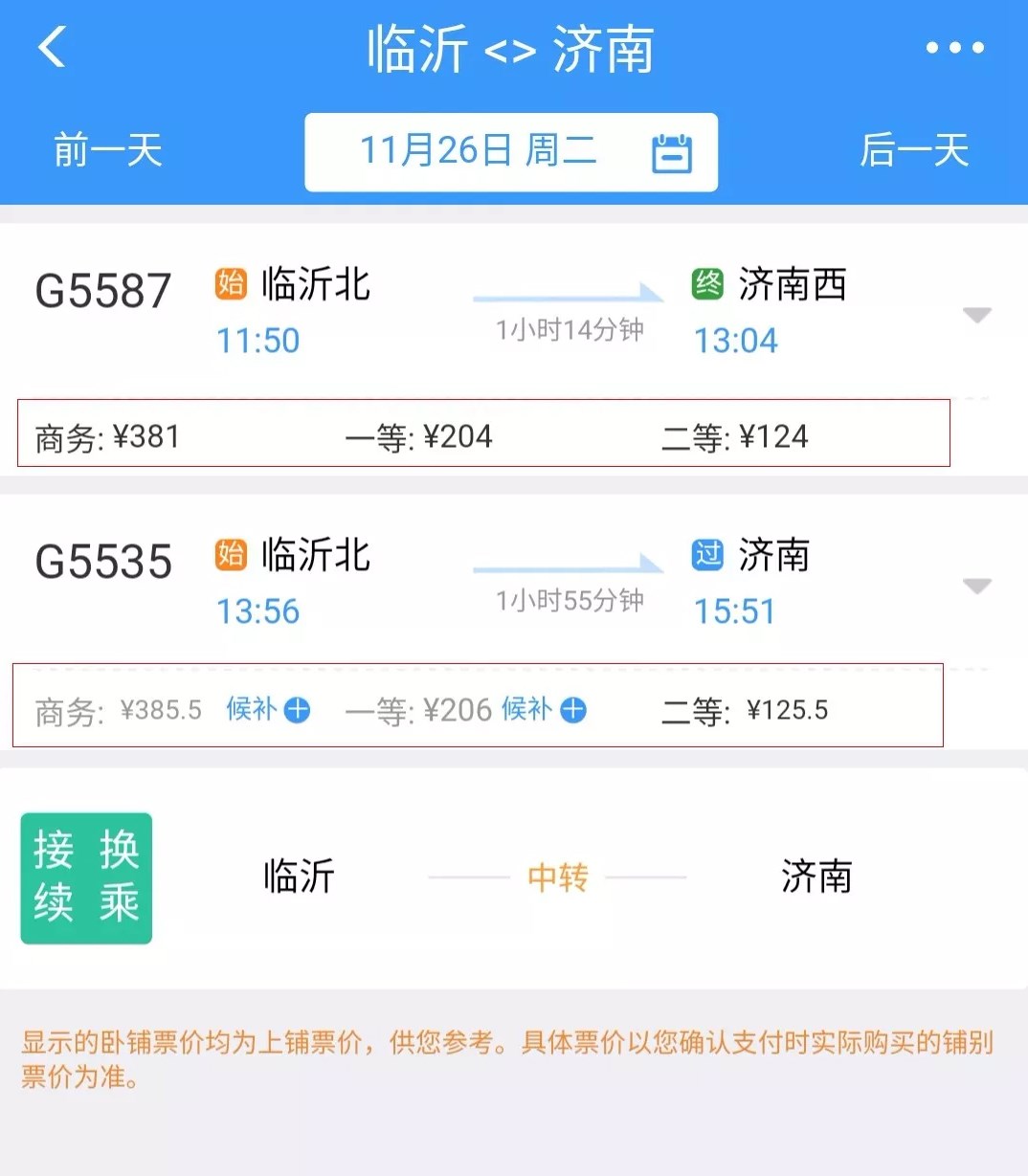Join 候补 waitlist for 一等 seat ¥206
The height and width of the screenshot is (1176, 1028).
pos(544,710)
